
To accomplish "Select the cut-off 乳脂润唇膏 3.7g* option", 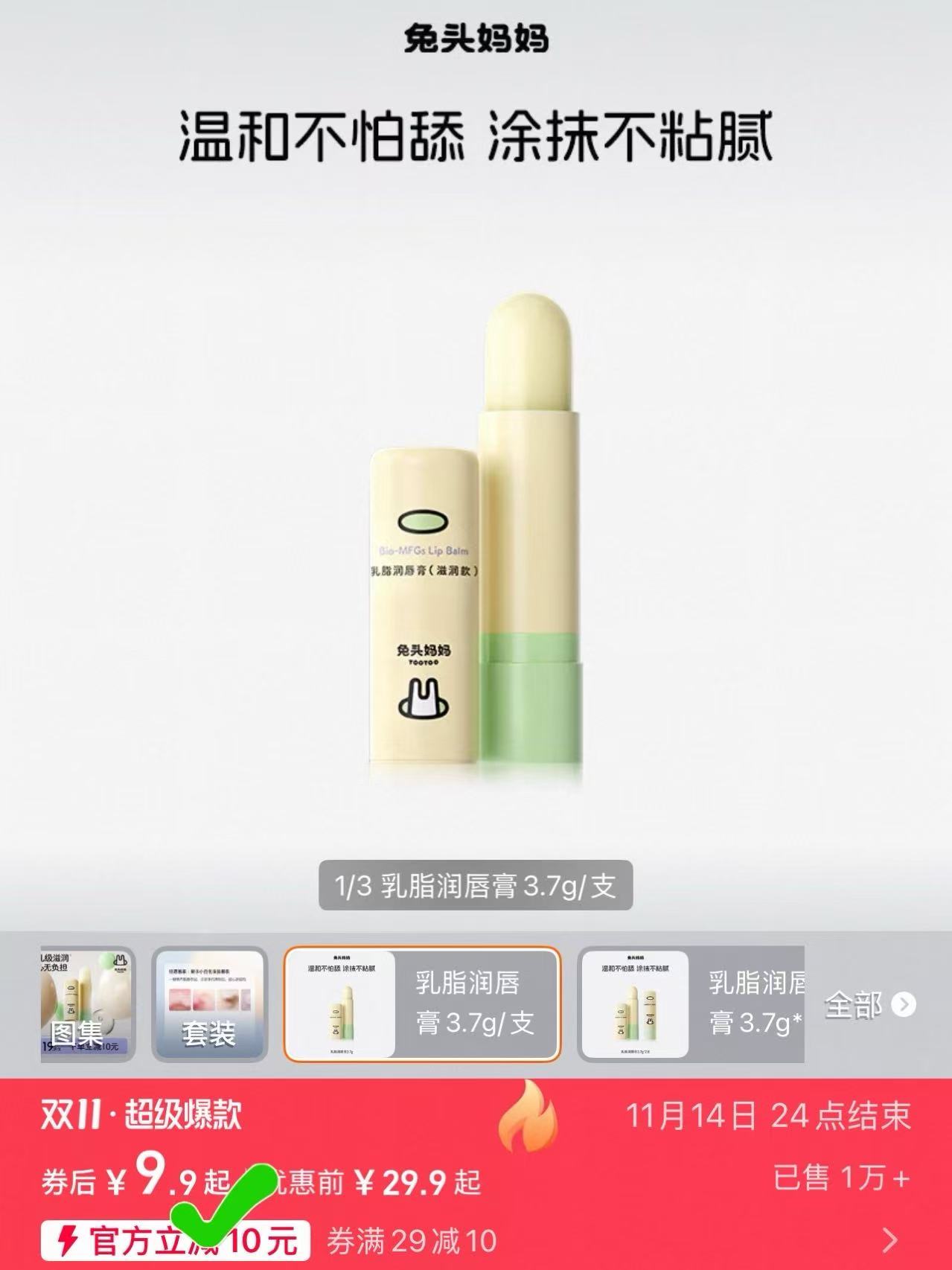I will [x=691, y=1003].
